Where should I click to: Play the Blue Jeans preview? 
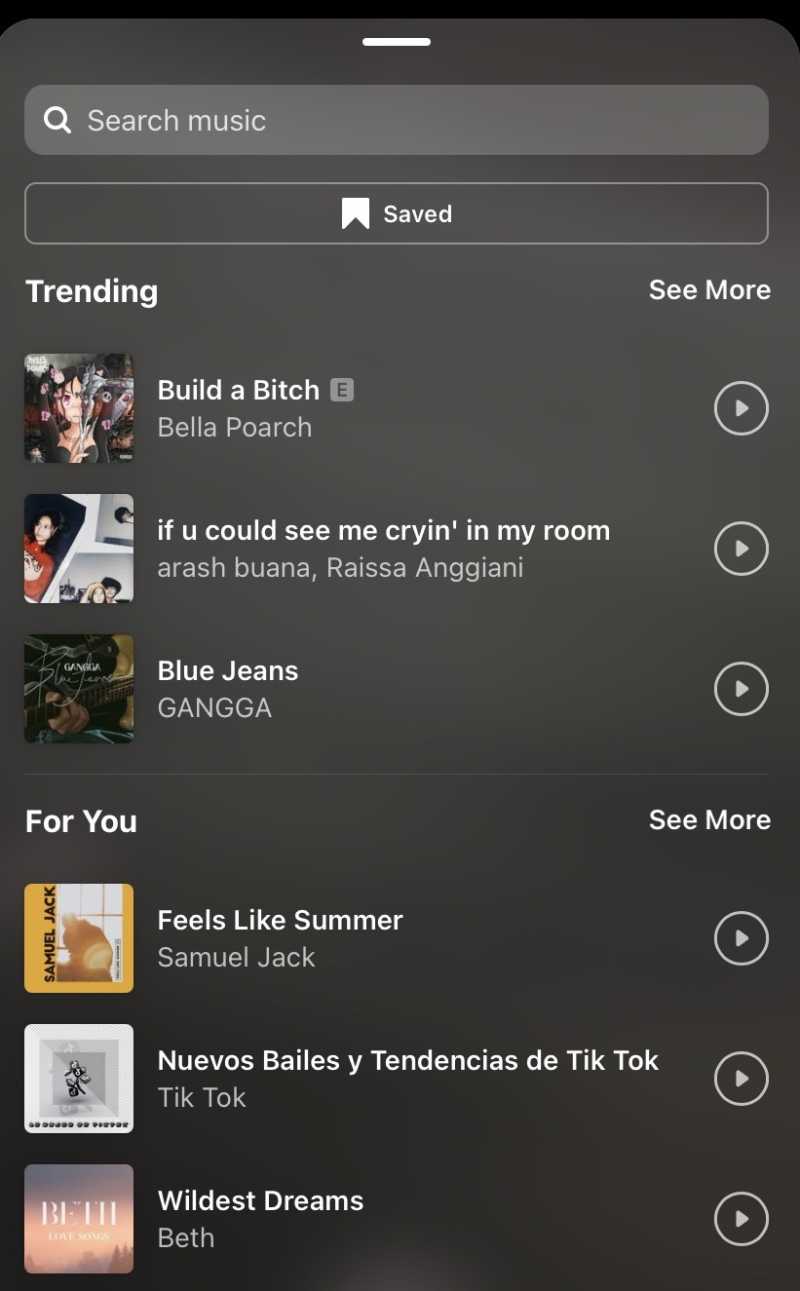click(741, 688)
